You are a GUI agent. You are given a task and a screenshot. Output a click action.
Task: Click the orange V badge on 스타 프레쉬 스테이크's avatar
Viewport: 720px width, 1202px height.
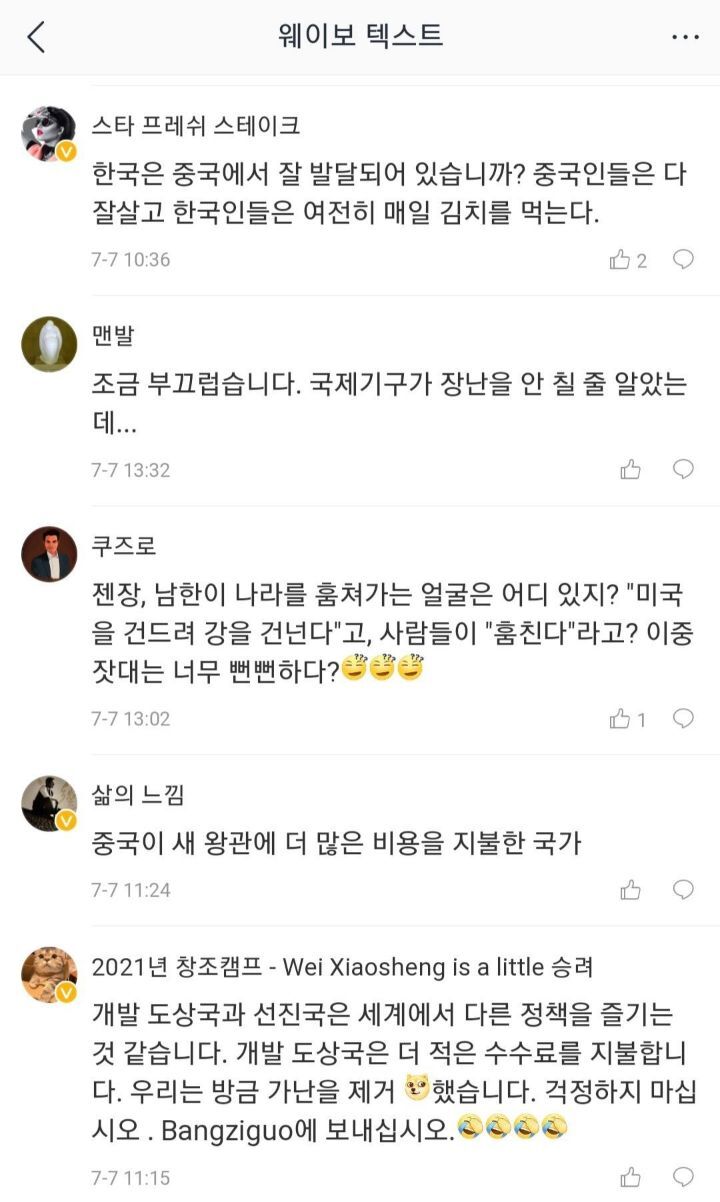tap(66, 153)
